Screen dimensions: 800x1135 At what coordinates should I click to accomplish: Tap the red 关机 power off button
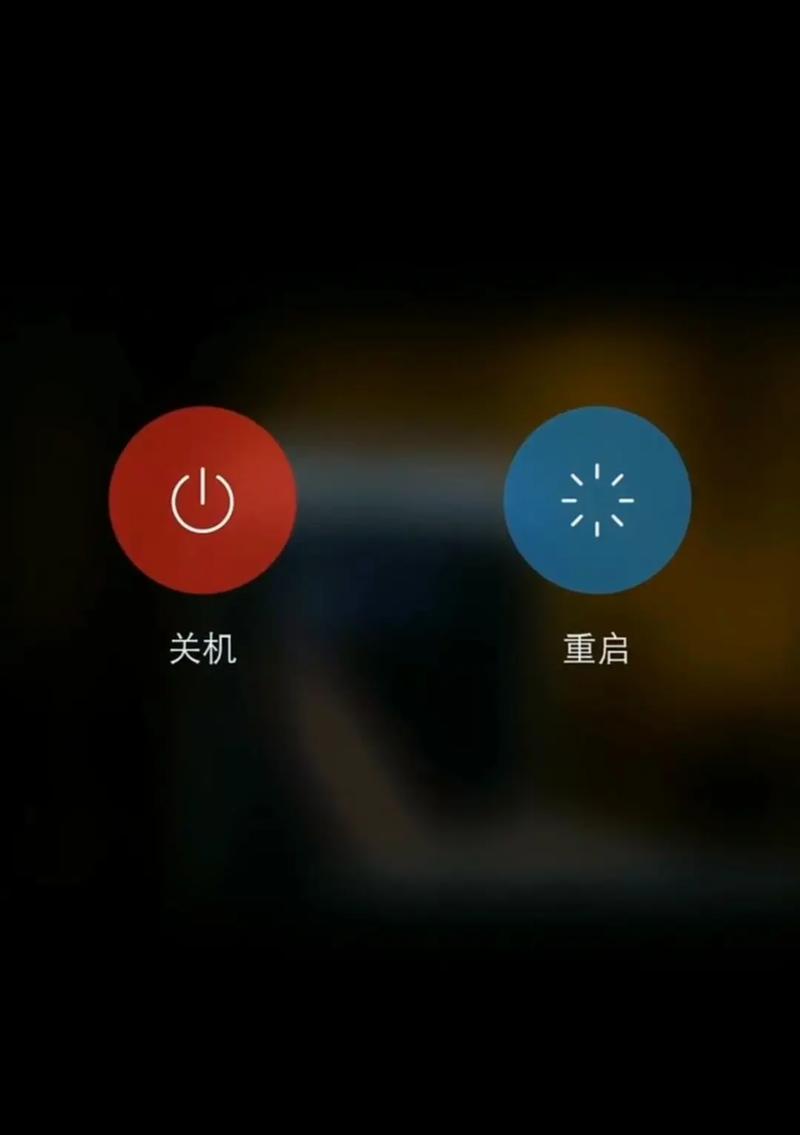click(x=202, y=500)
